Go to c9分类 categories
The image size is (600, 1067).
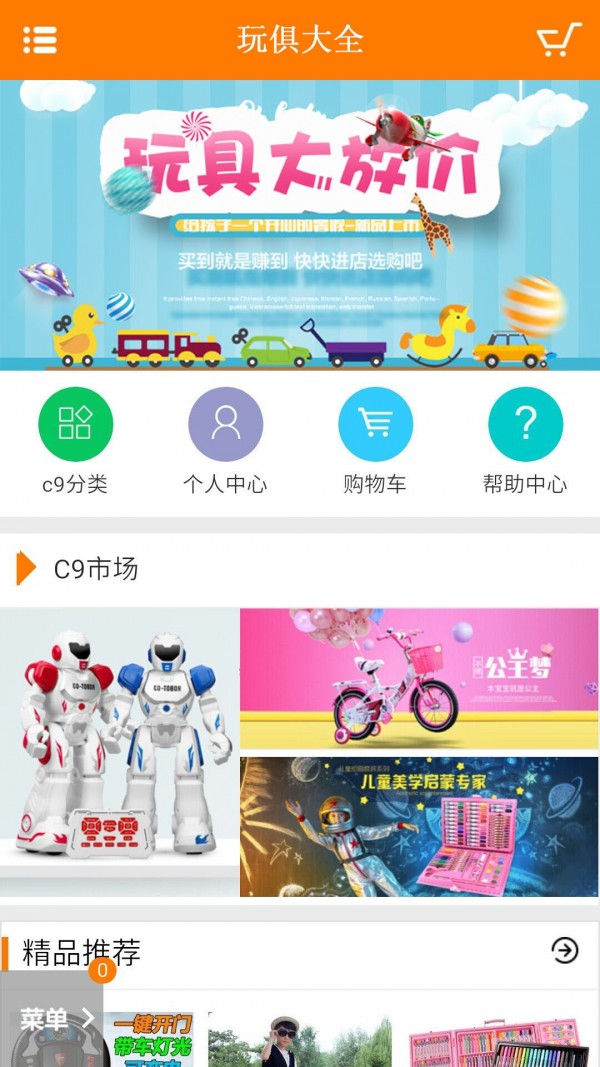(75, 425)
